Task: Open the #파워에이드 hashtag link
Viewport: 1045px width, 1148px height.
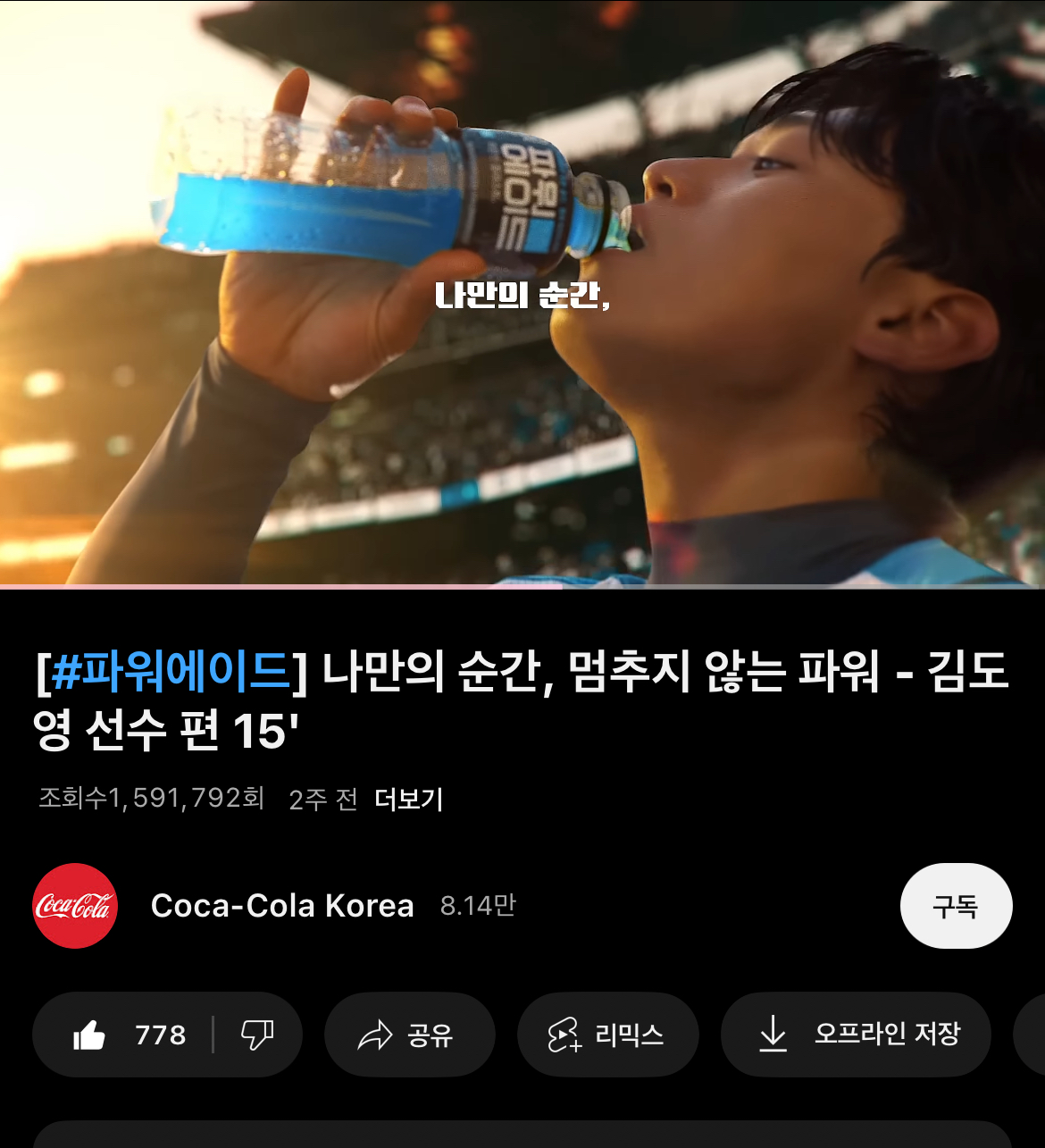Action: coord(171,672)
